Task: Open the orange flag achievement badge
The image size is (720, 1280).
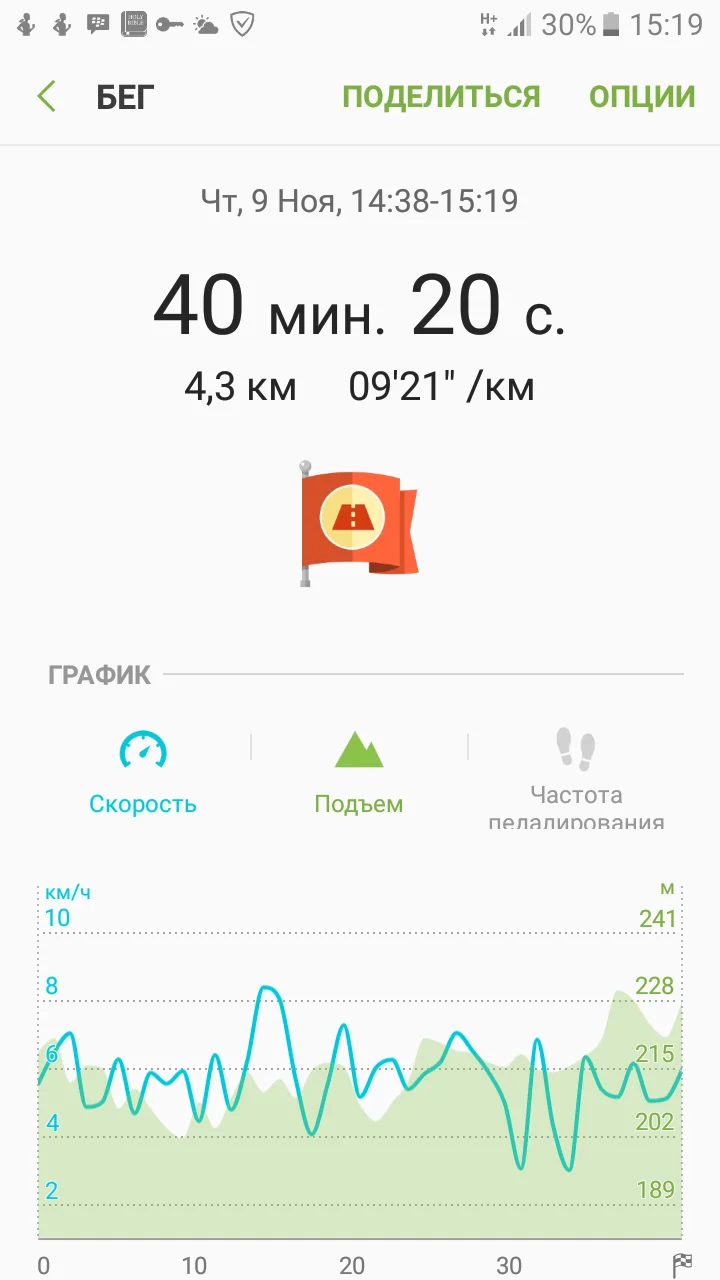Action: tap(359, 522)
